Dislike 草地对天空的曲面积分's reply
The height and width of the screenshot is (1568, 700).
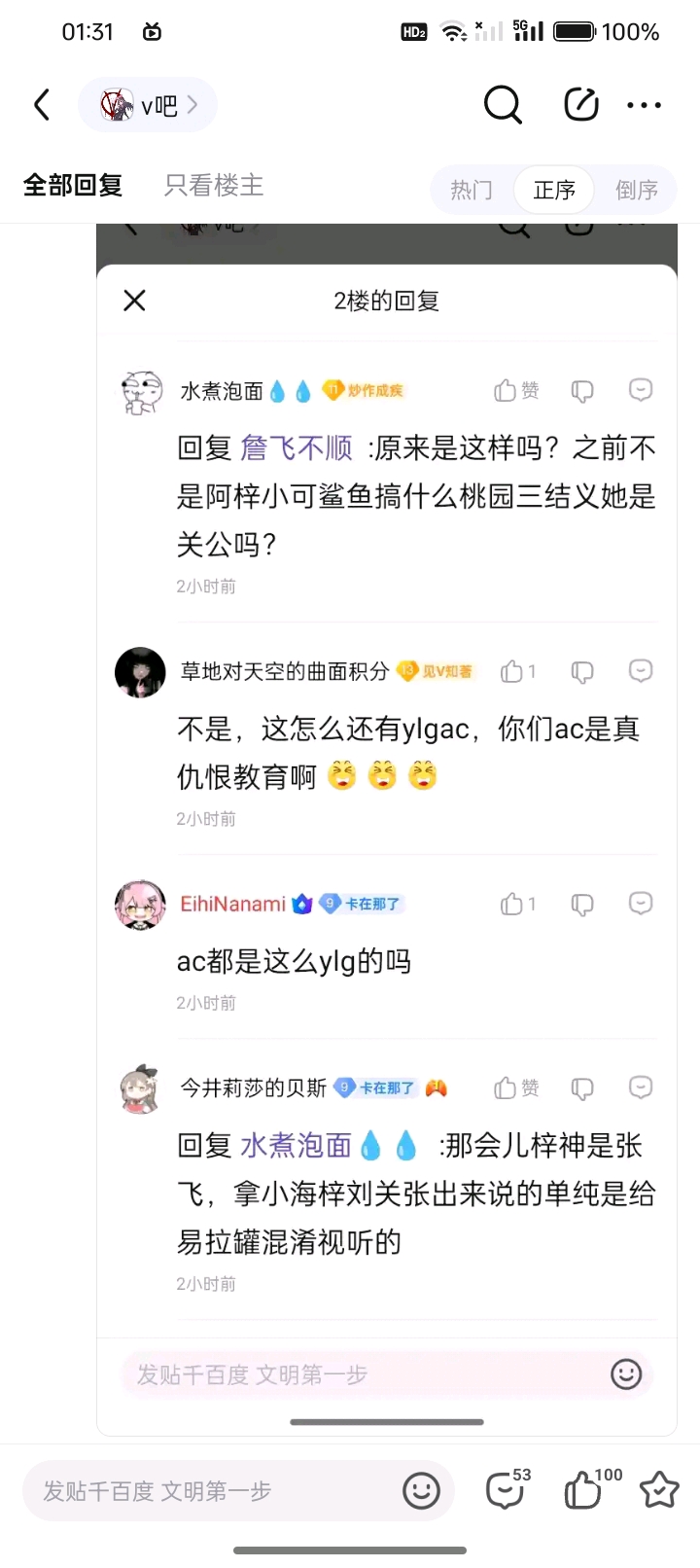click(x=582, y=672)
